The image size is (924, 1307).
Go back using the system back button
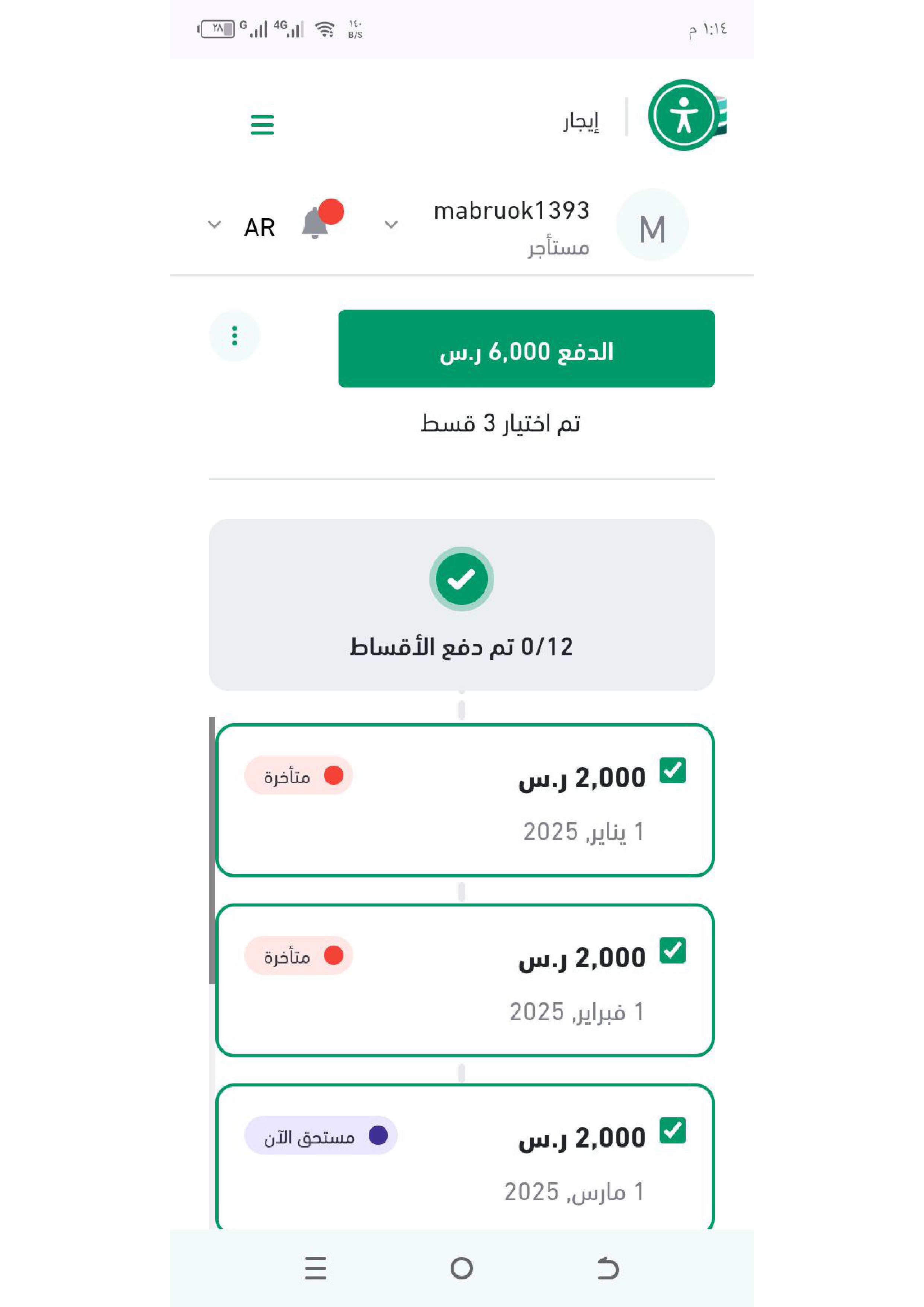click(608, 1268)
